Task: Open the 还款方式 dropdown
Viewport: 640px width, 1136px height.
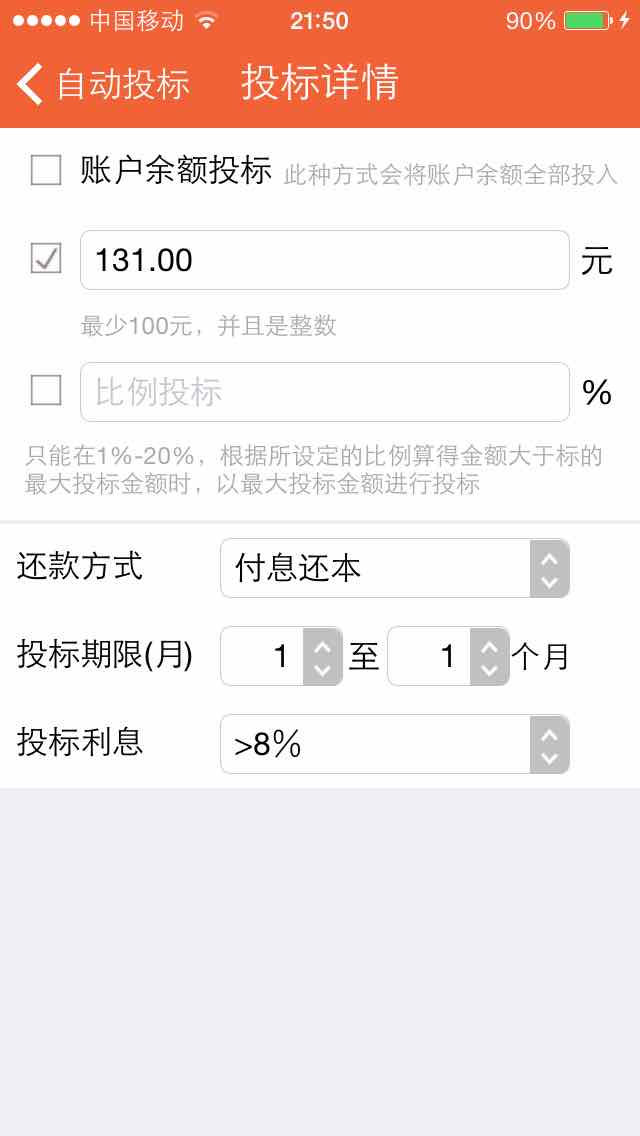Action: [394, 568]
